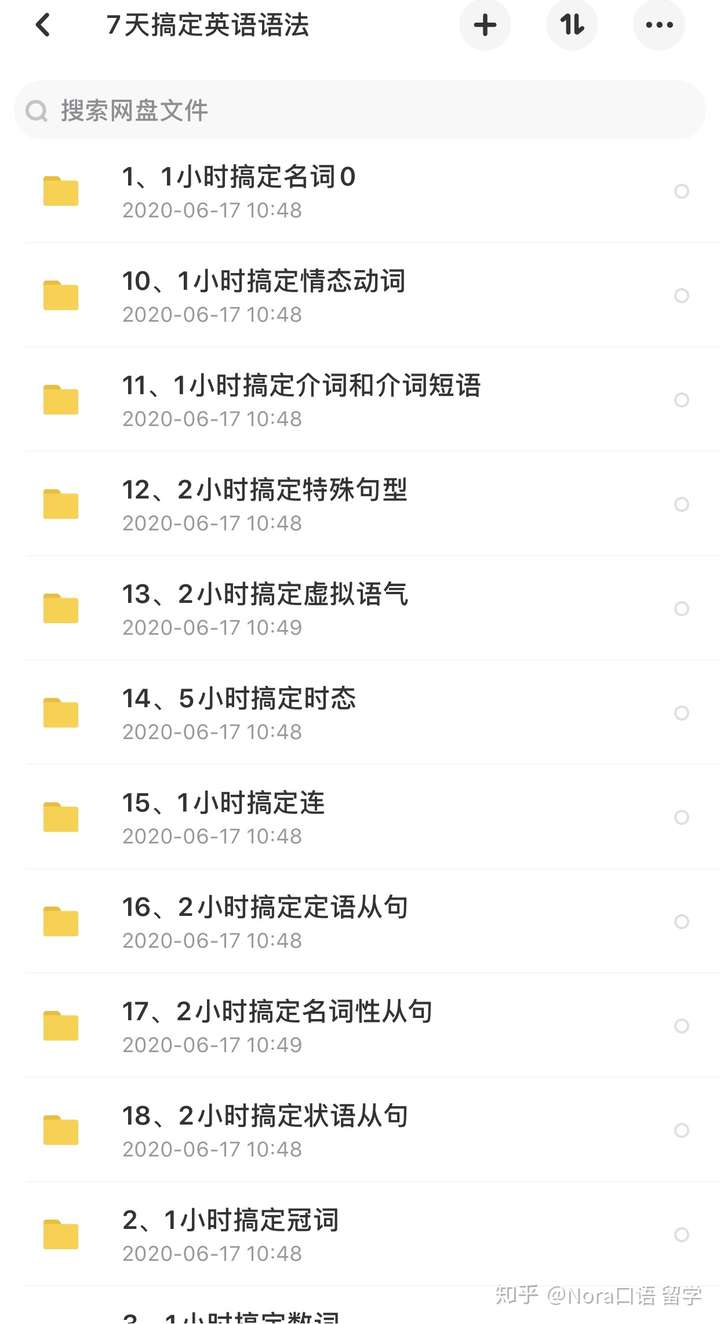The image size is (720, 1324).
Task: Tap the plus add button
Action: (x=485, y=25)
